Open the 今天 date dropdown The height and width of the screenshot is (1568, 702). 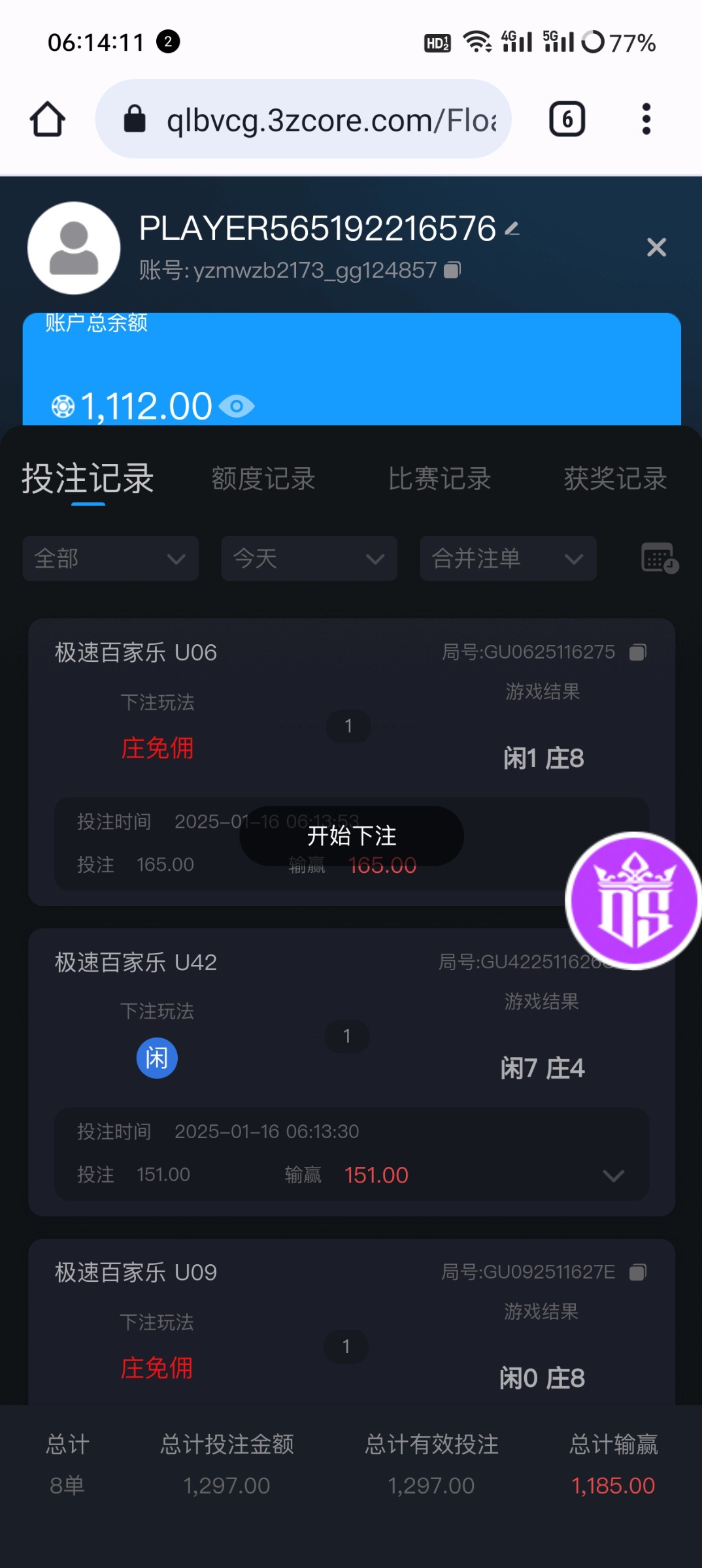(309, 559)
